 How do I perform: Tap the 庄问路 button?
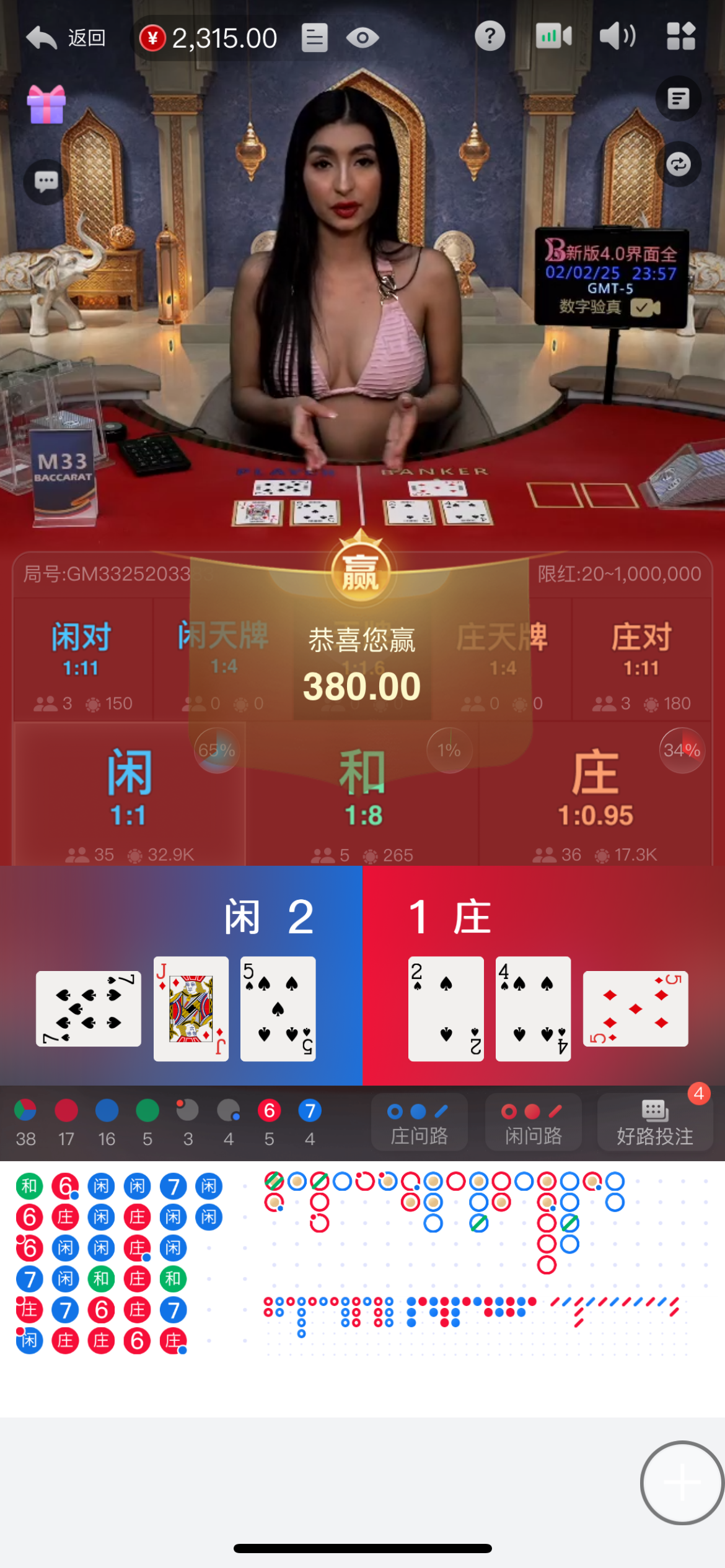tap(419, 1123)
